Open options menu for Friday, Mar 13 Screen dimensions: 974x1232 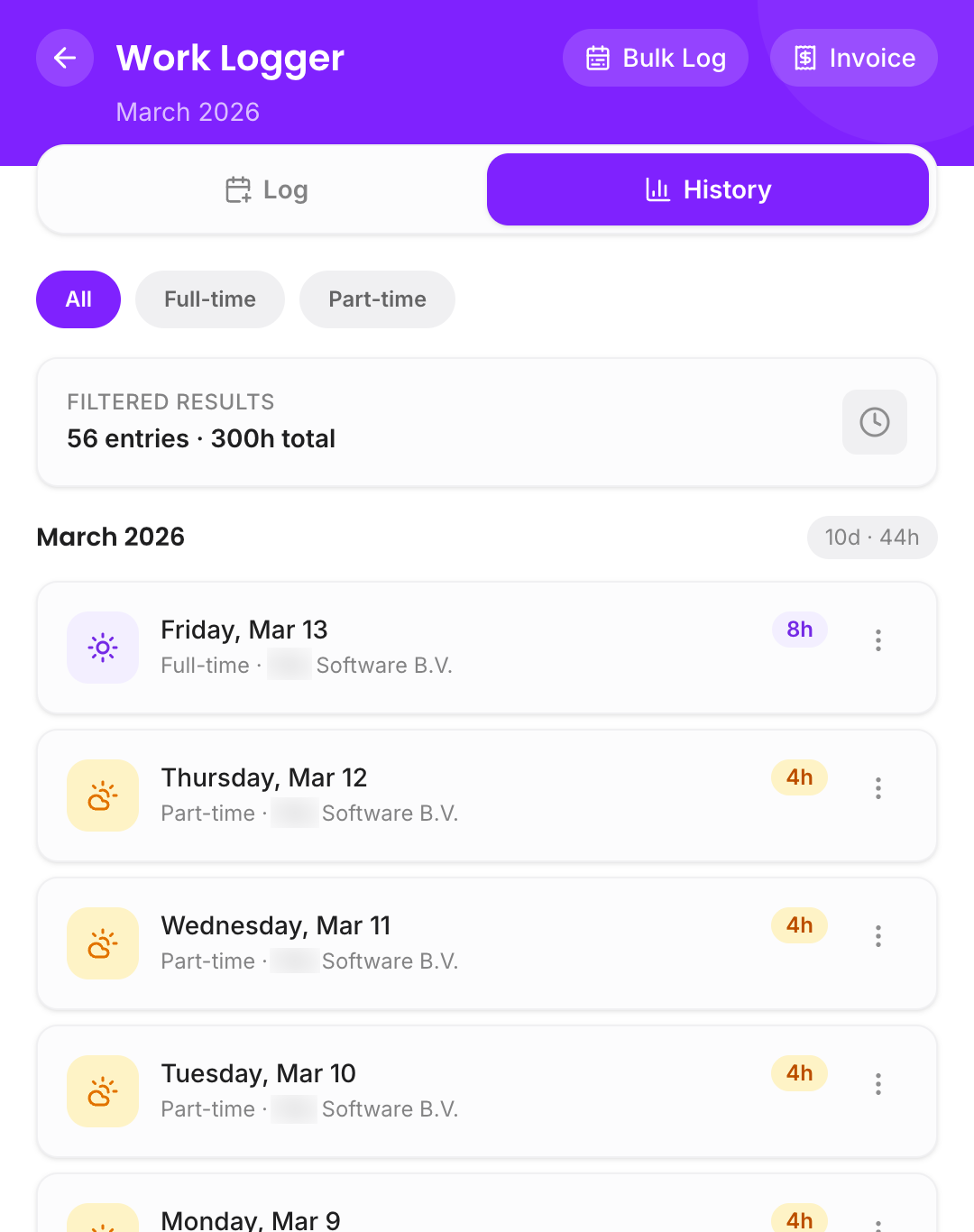(878, 640)
